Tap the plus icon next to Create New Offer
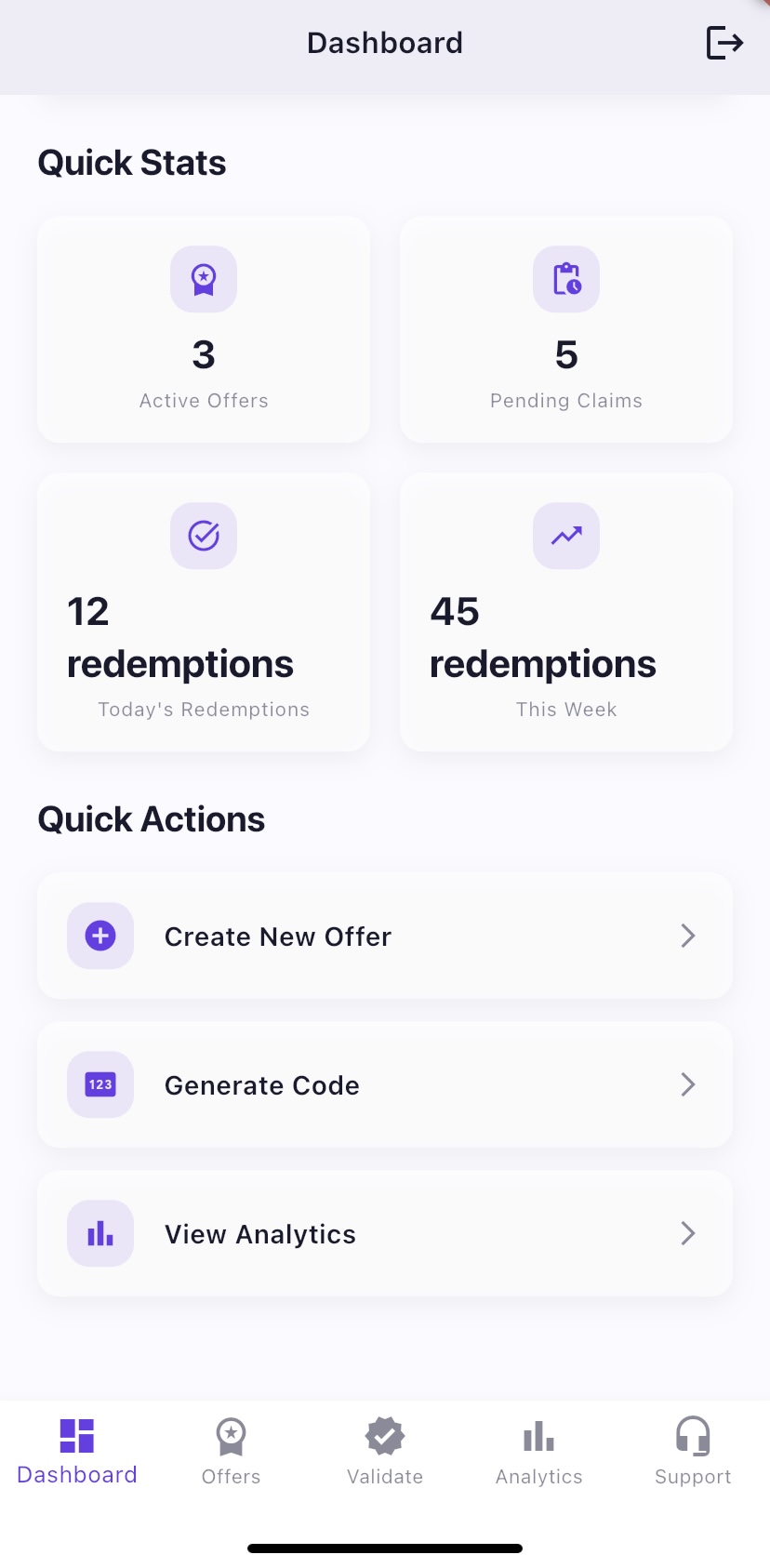 tap(100, 936)
